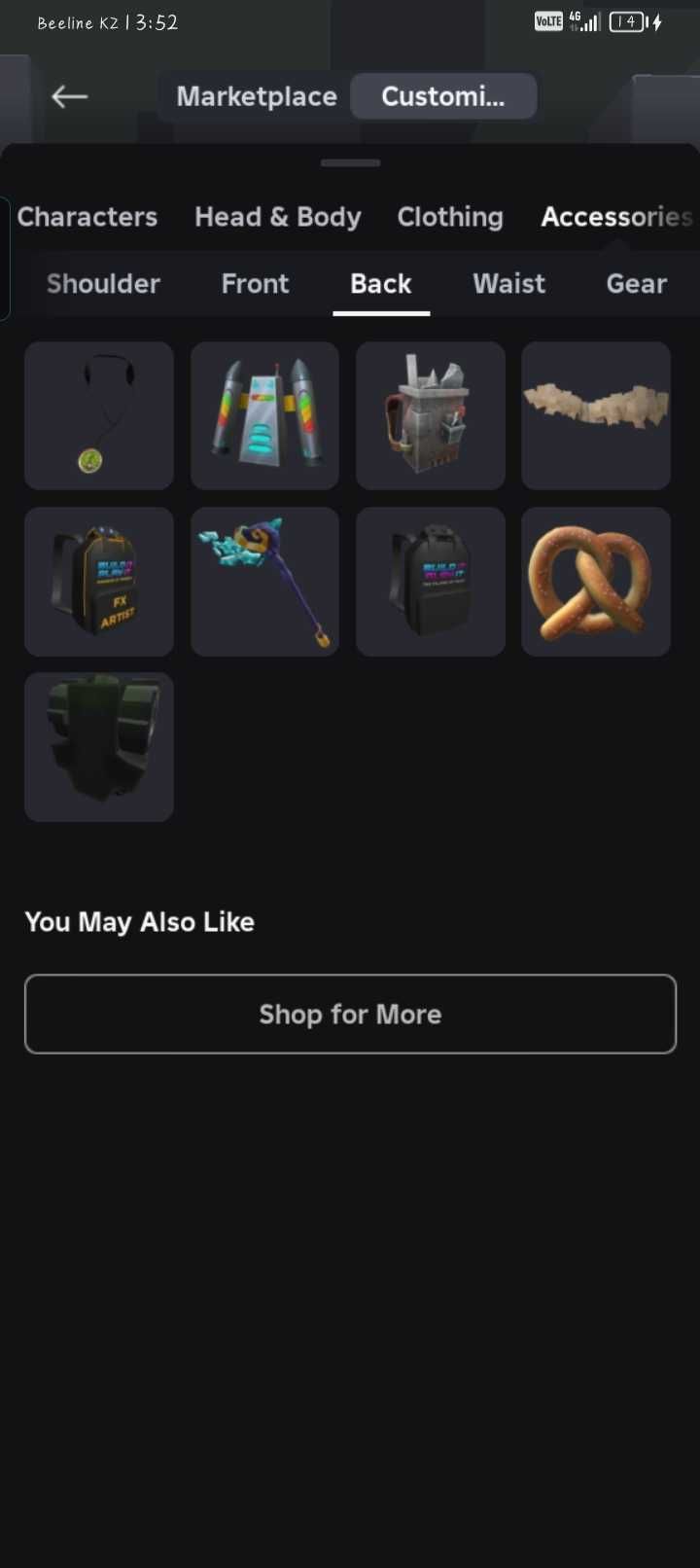Switch to the Waist subtab
700x1568 pixels.
click(508, 284)
